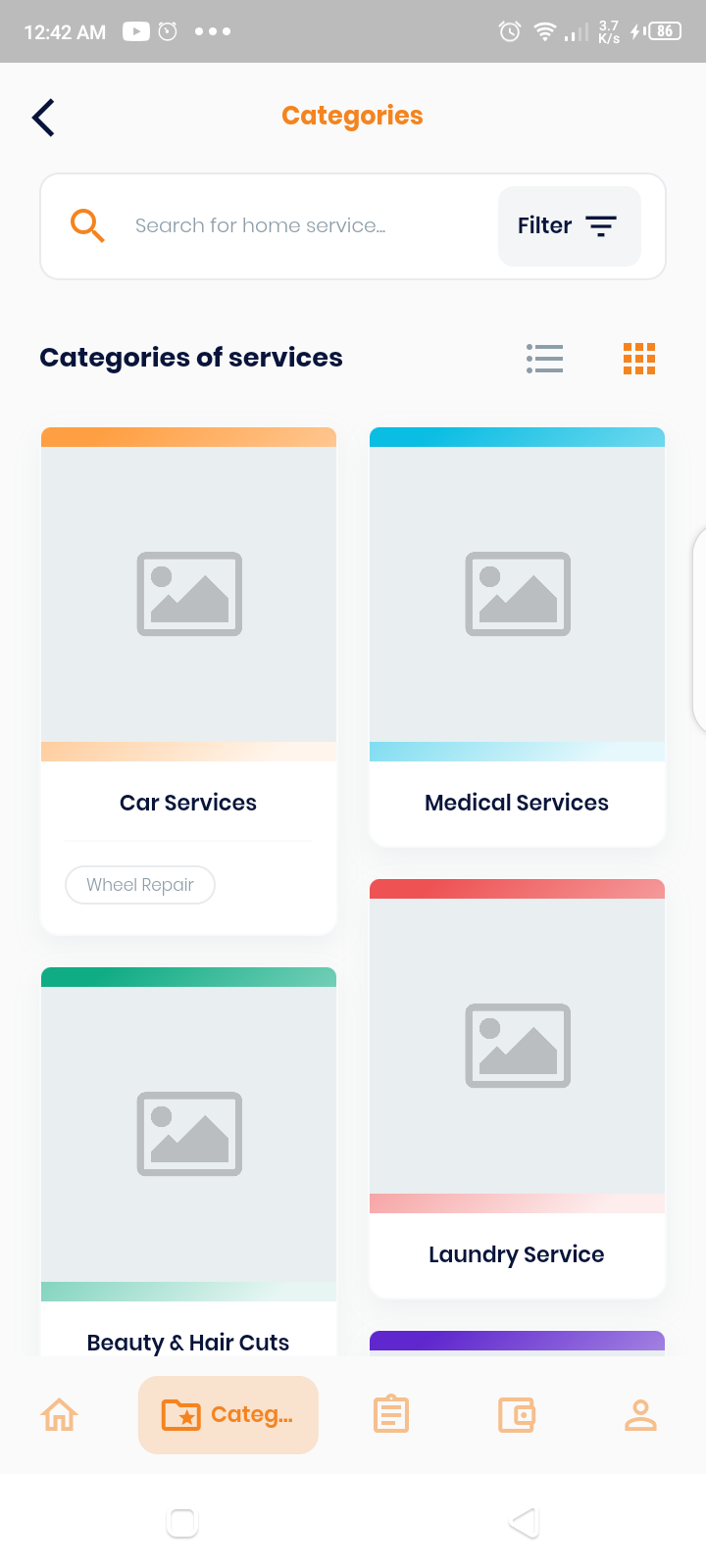This screenshot has height=1568, width=706.
Task: Switch to list view layout
Action: pyautogui.click(x=544, y=359)
